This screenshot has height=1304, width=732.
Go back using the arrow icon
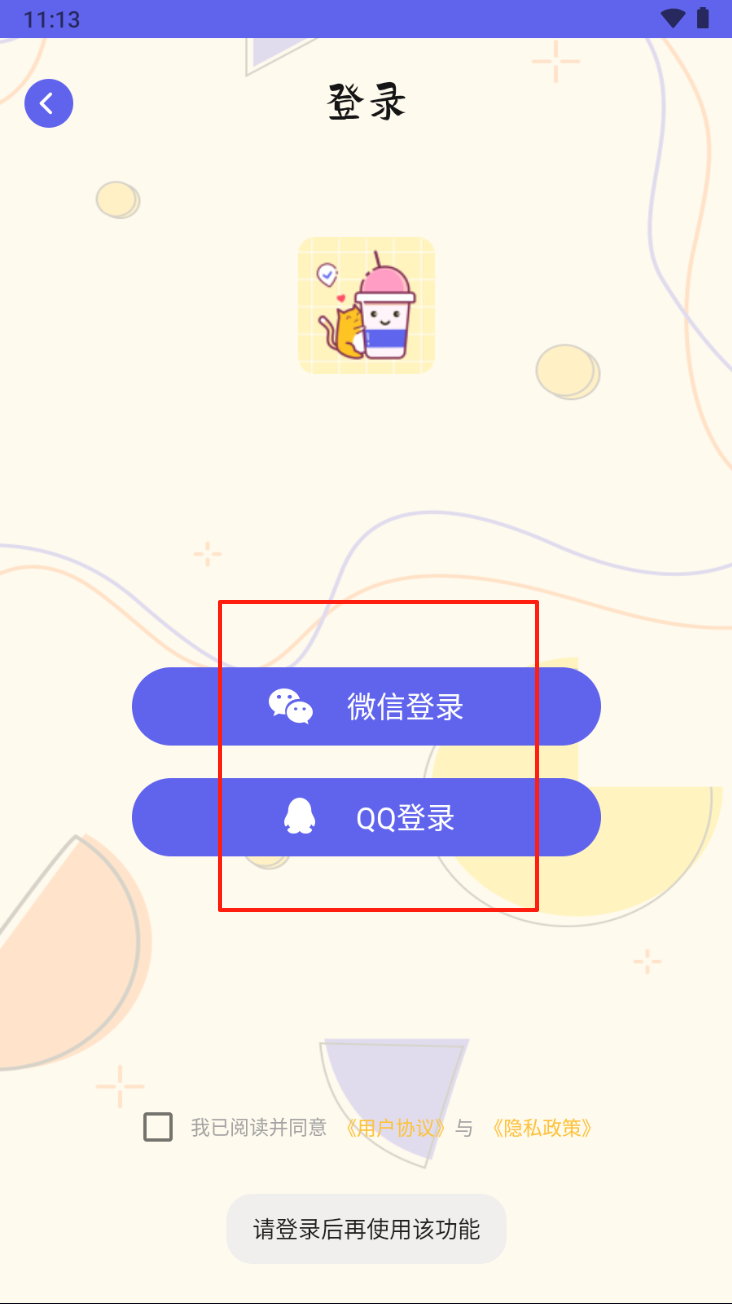tap(49, 103)
